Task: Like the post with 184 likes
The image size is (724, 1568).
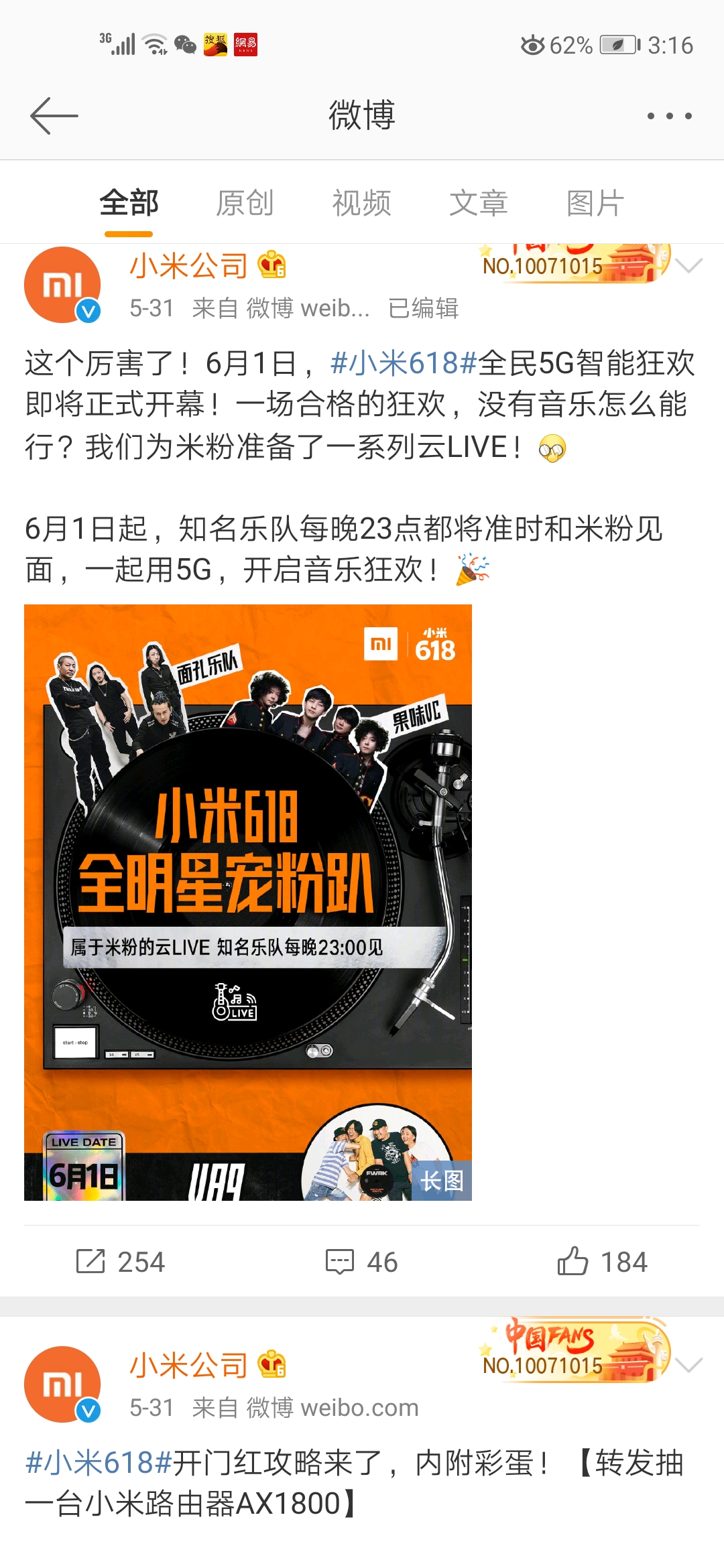Action: pos(602,1262)
